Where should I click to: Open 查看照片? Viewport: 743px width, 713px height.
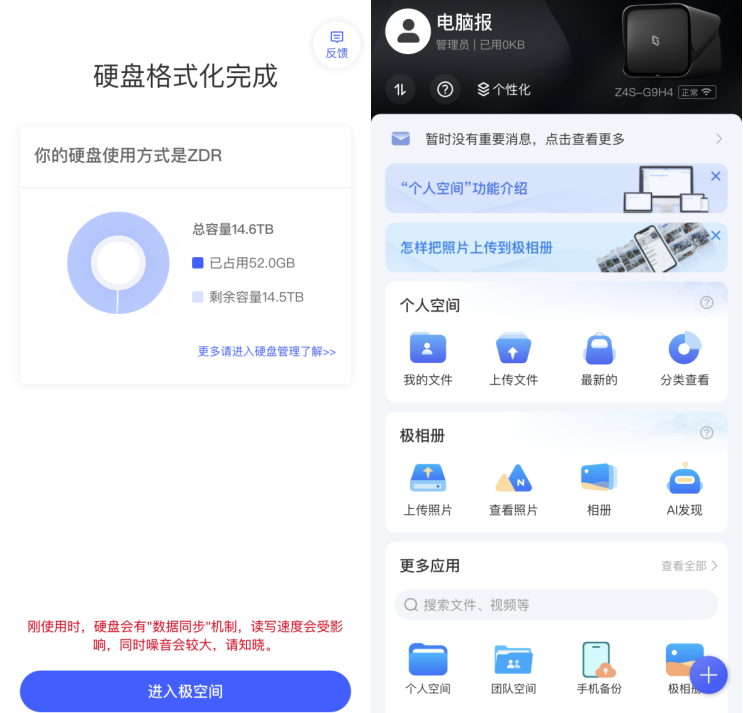[514, 488]
